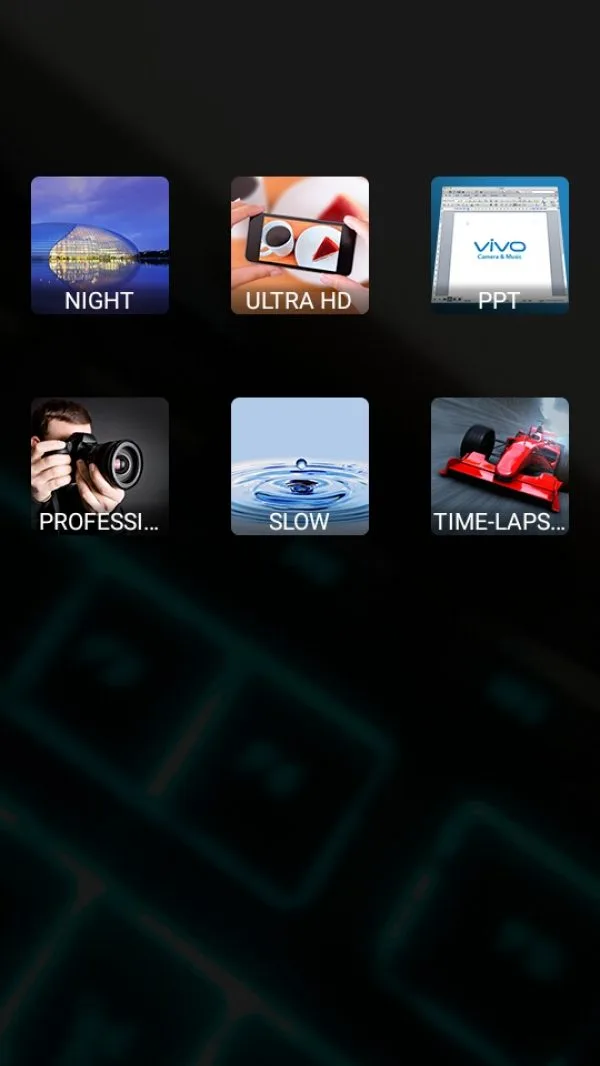
Task: Choose the ULTRA HD mode tile
Action: click(300, 245)
